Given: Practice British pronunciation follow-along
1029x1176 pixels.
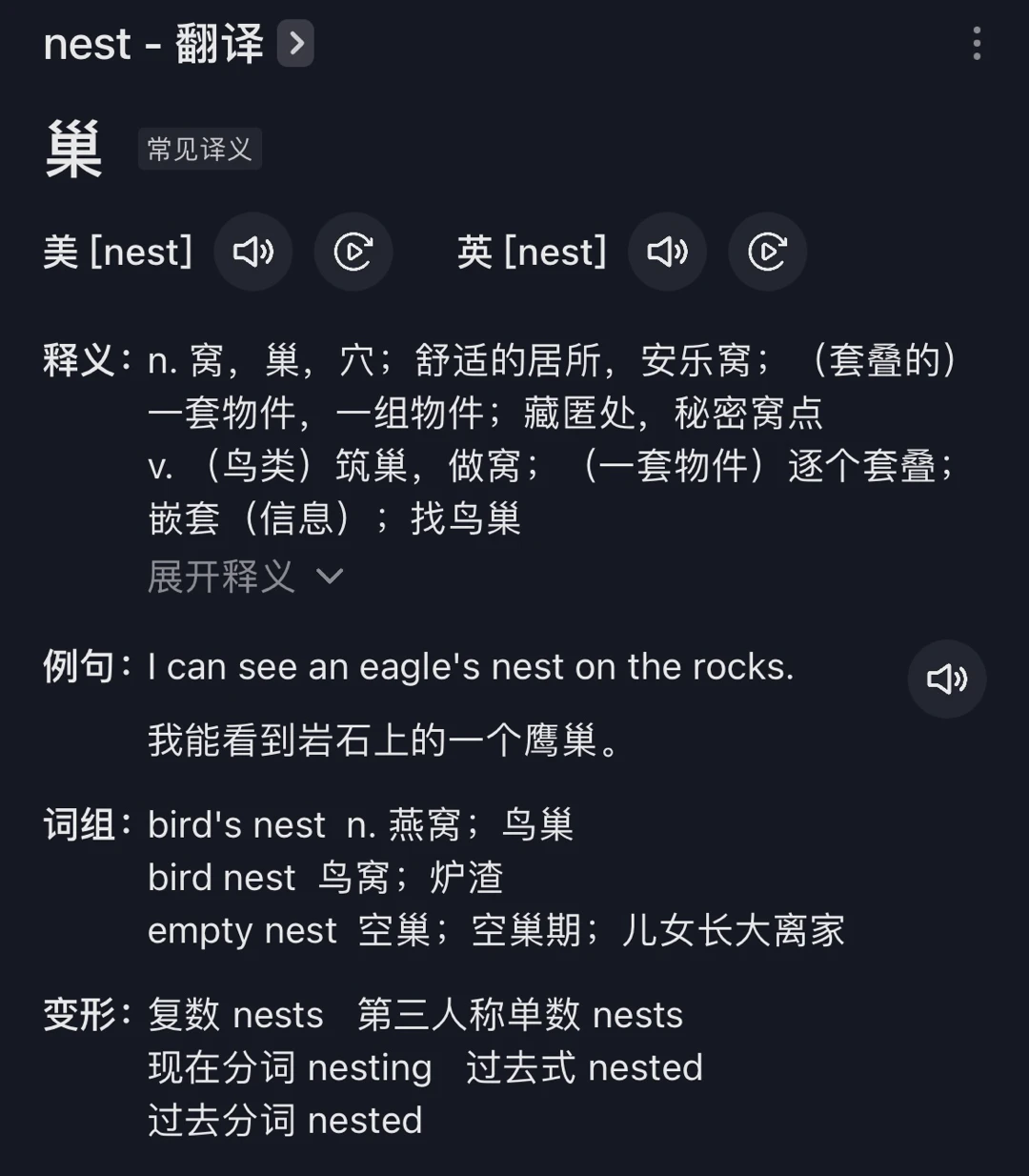Looking at the screenshot, I should point(768,252).
